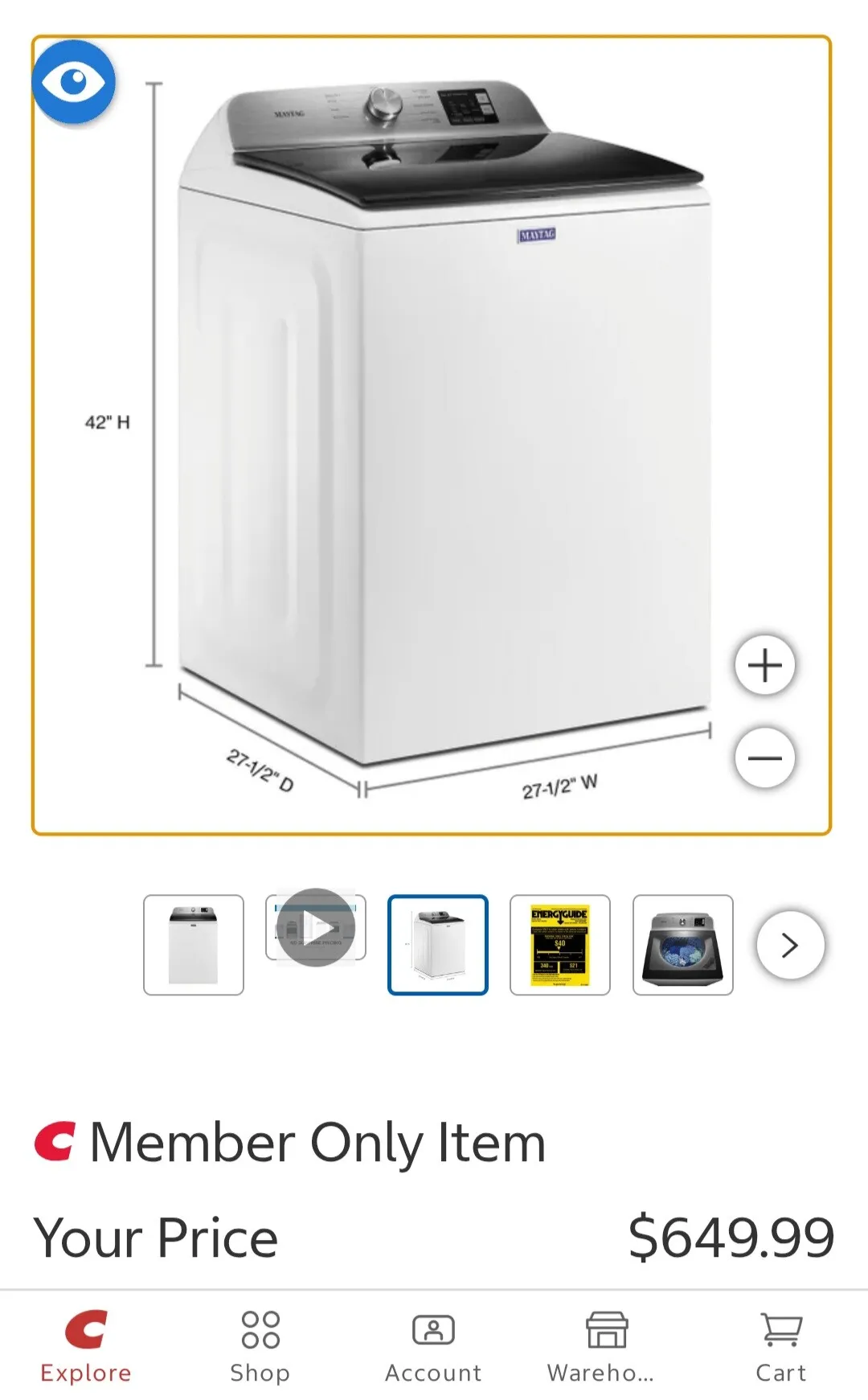Open the Account tab

click(x=433, y=1345)
